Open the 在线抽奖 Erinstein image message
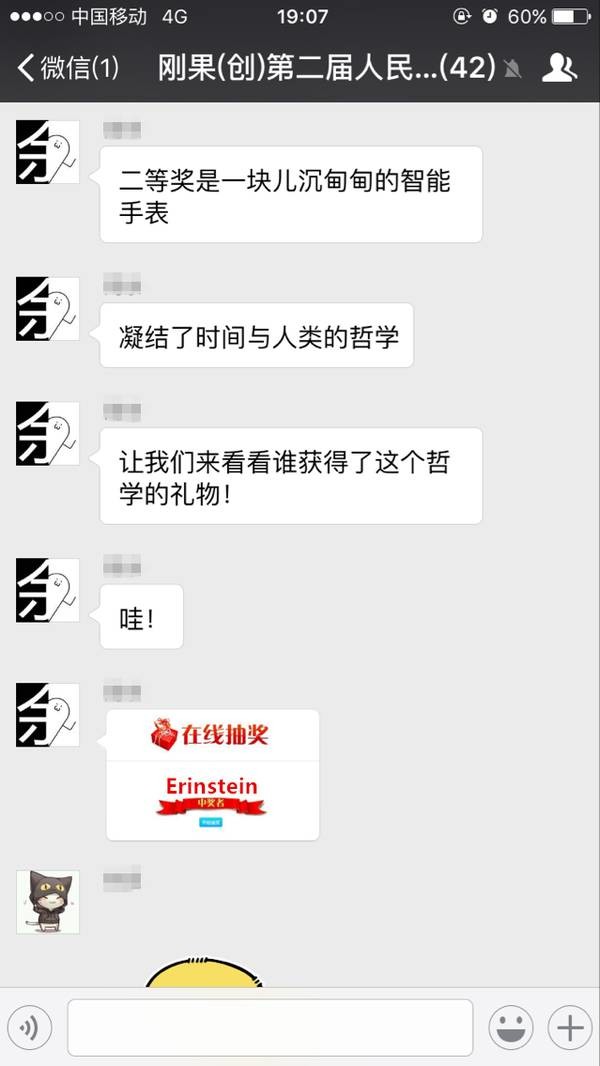600x1066 pixels. [212, 775]
